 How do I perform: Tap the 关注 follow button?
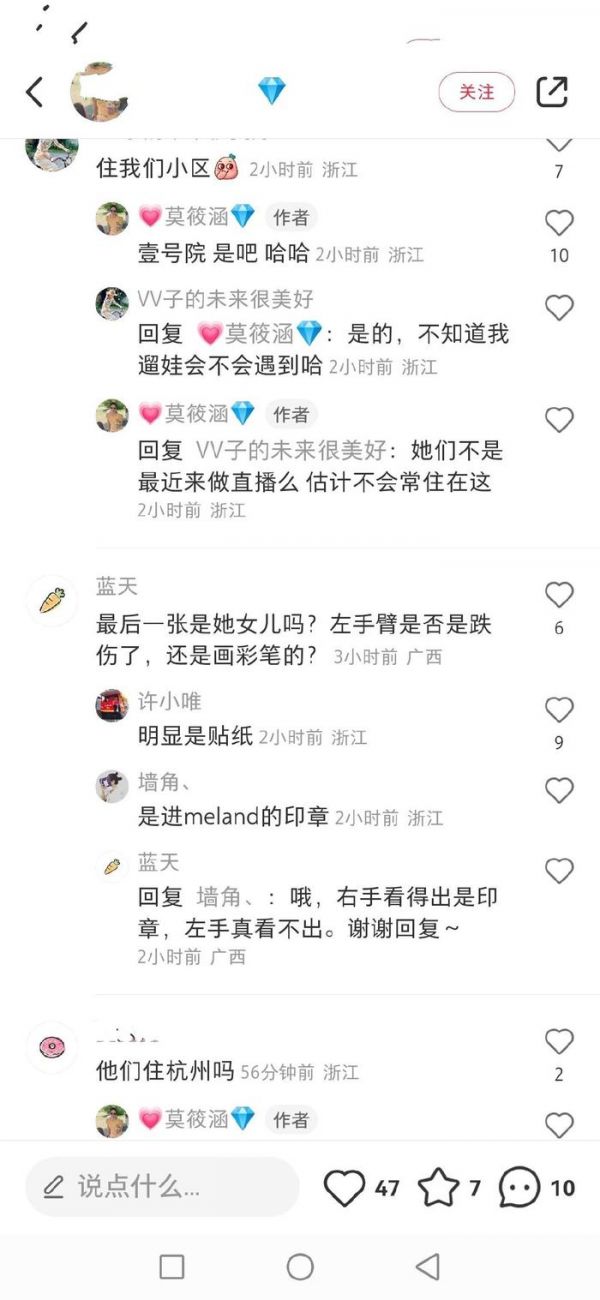point(477,92)
